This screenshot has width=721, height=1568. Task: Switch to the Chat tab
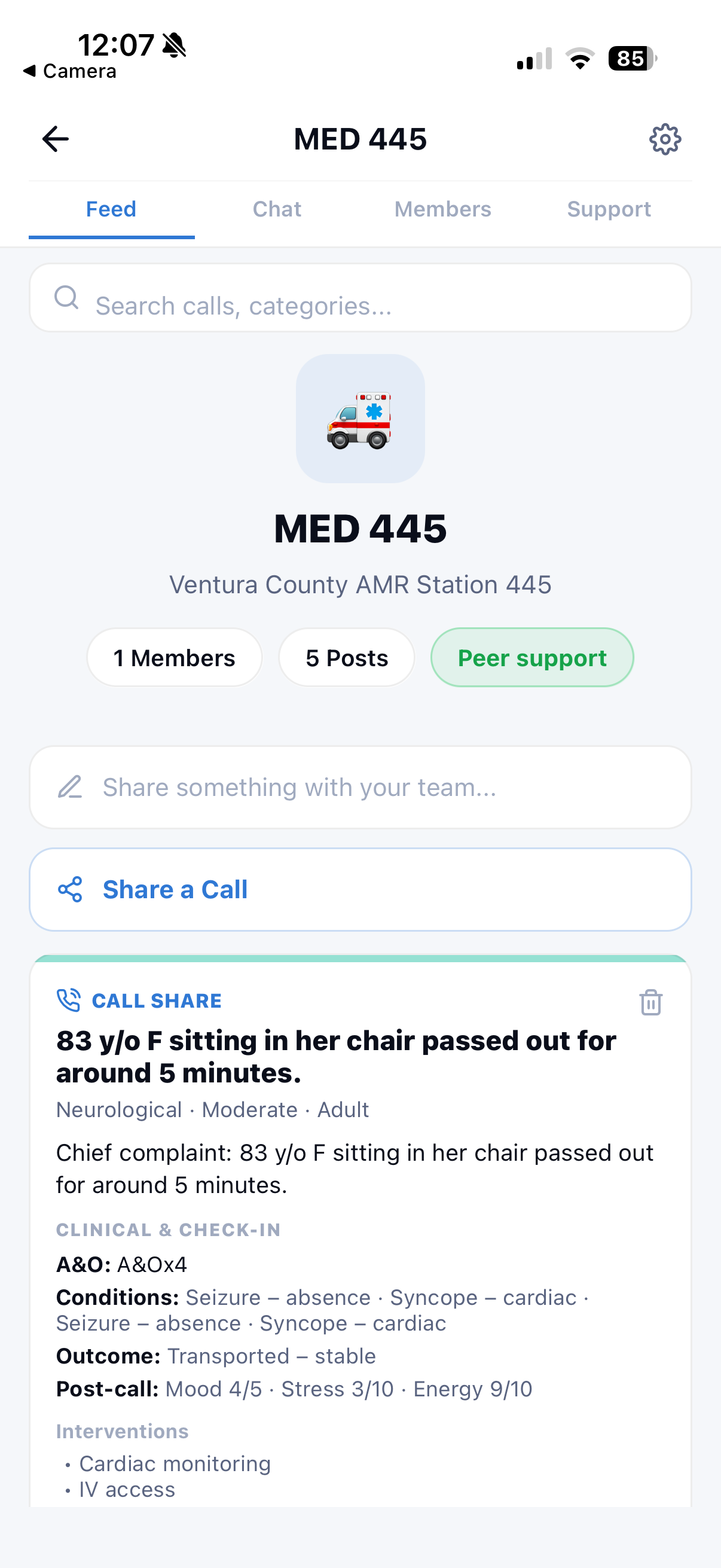click(x=277, y=209)
